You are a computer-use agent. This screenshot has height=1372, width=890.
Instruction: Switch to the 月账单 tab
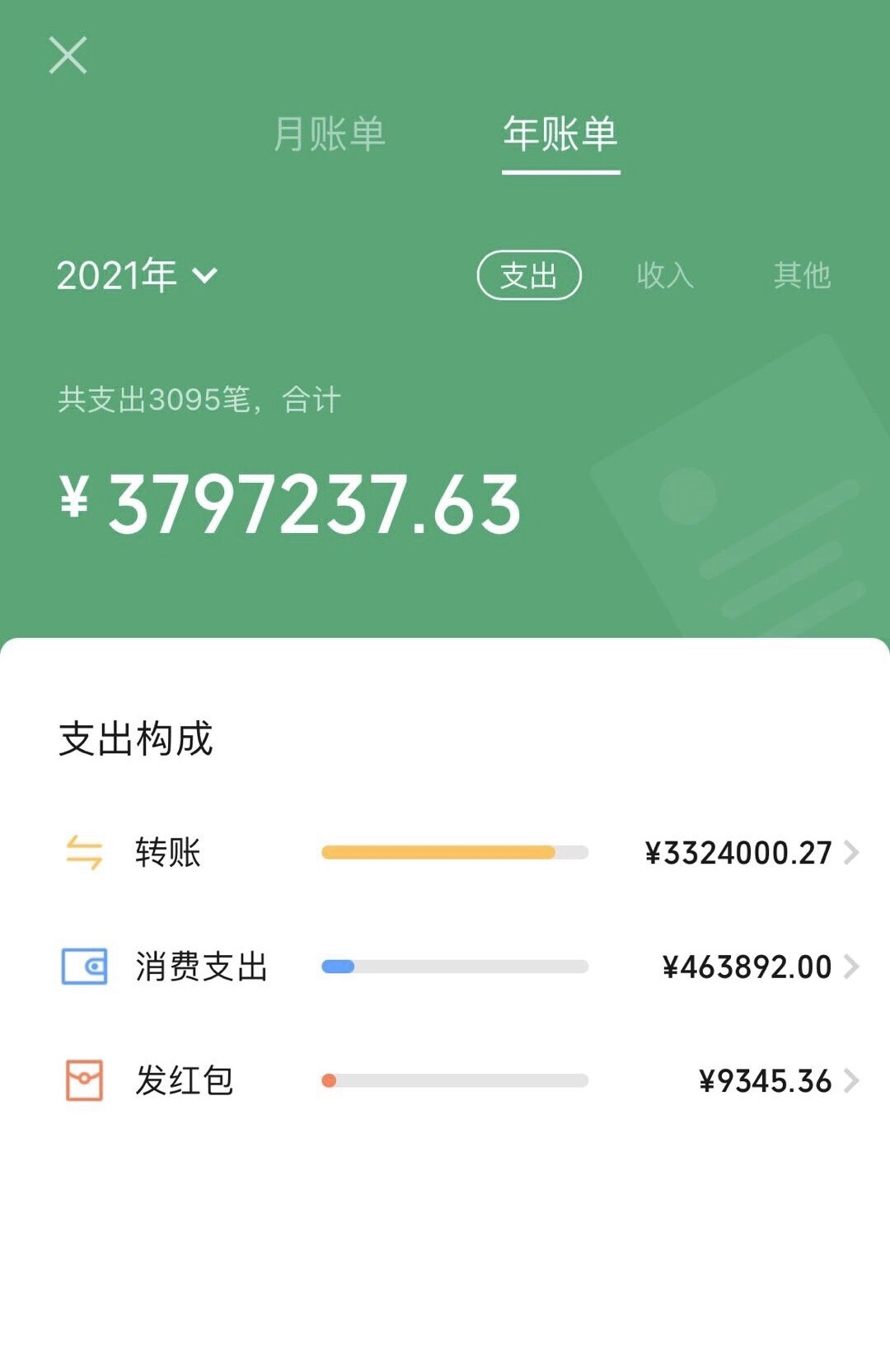point(329,134)
